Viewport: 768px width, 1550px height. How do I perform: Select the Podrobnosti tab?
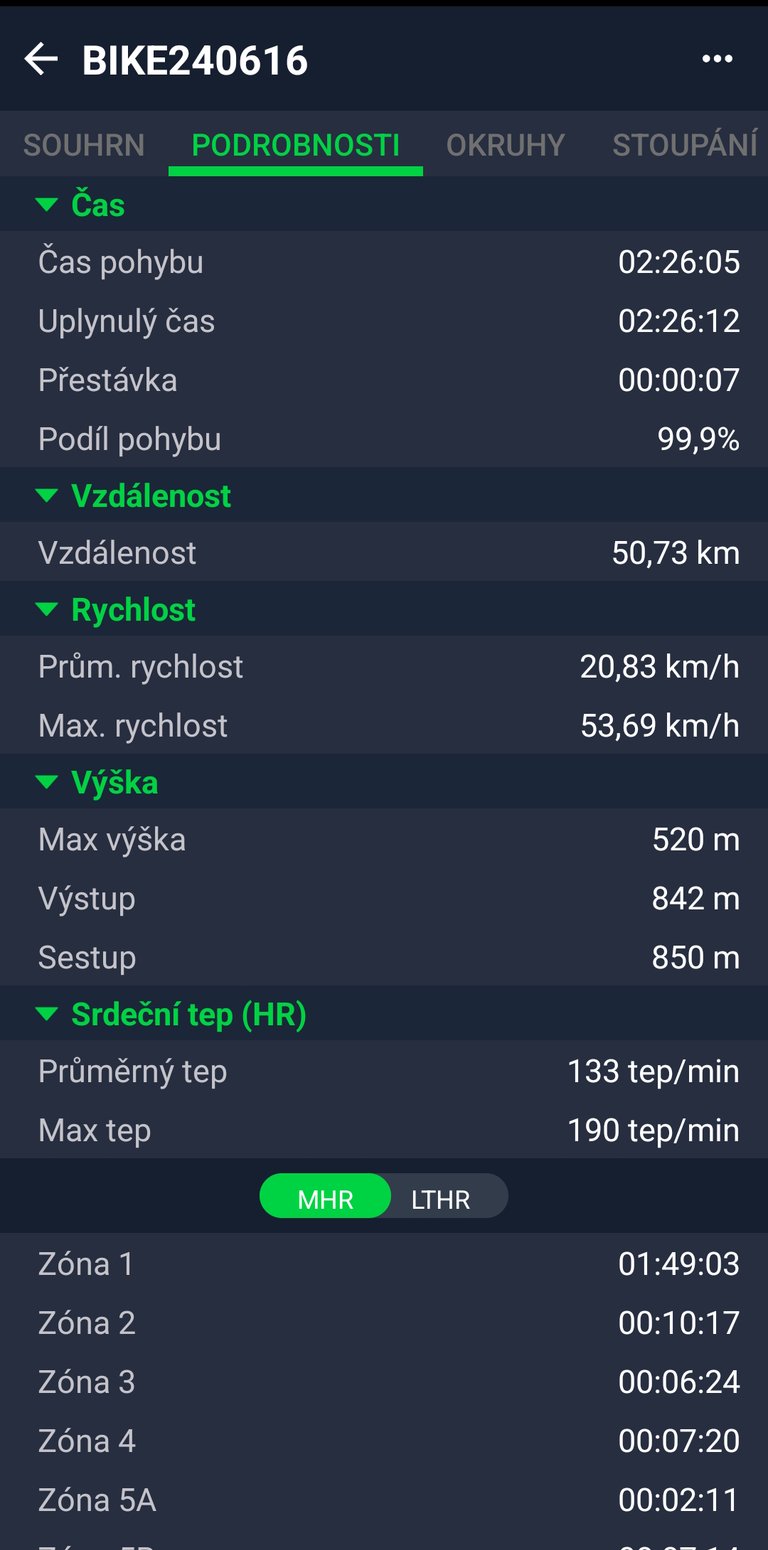coord(295,145)
